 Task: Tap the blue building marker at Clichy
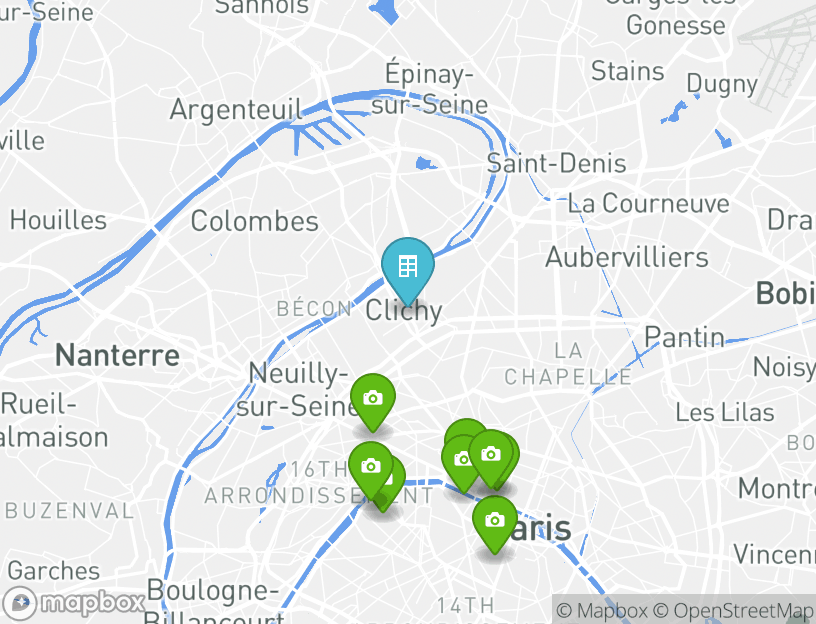click(x=407, y=267)
